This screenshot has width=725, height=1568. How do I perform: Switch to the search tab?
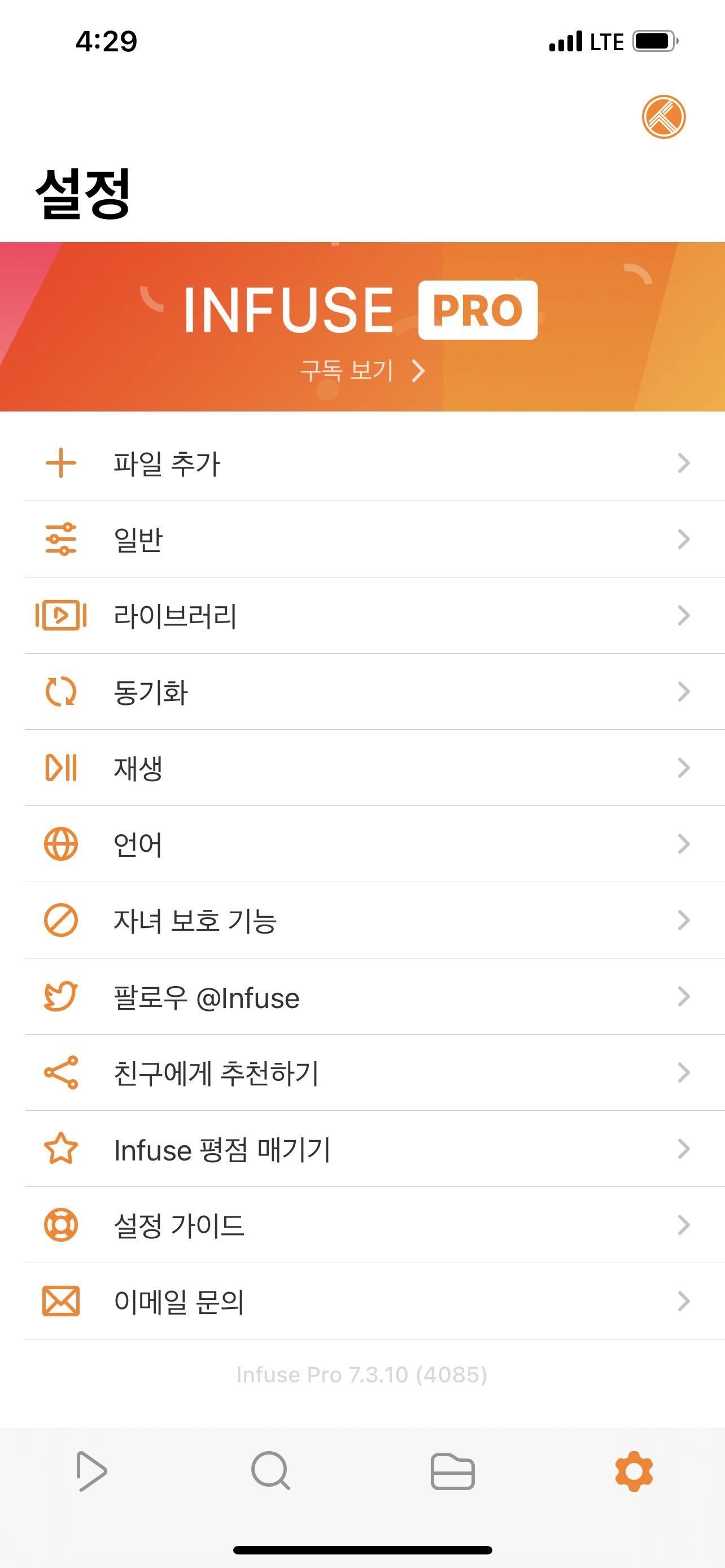click(x=271, y=1472)
